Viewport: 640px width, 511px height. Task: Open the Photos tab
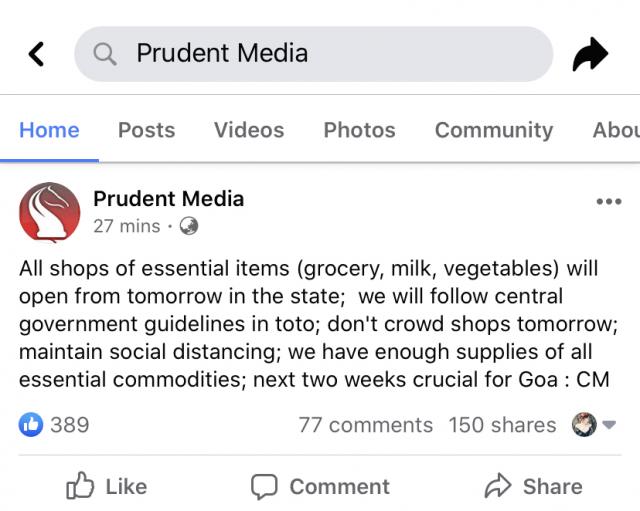point(359,130)
